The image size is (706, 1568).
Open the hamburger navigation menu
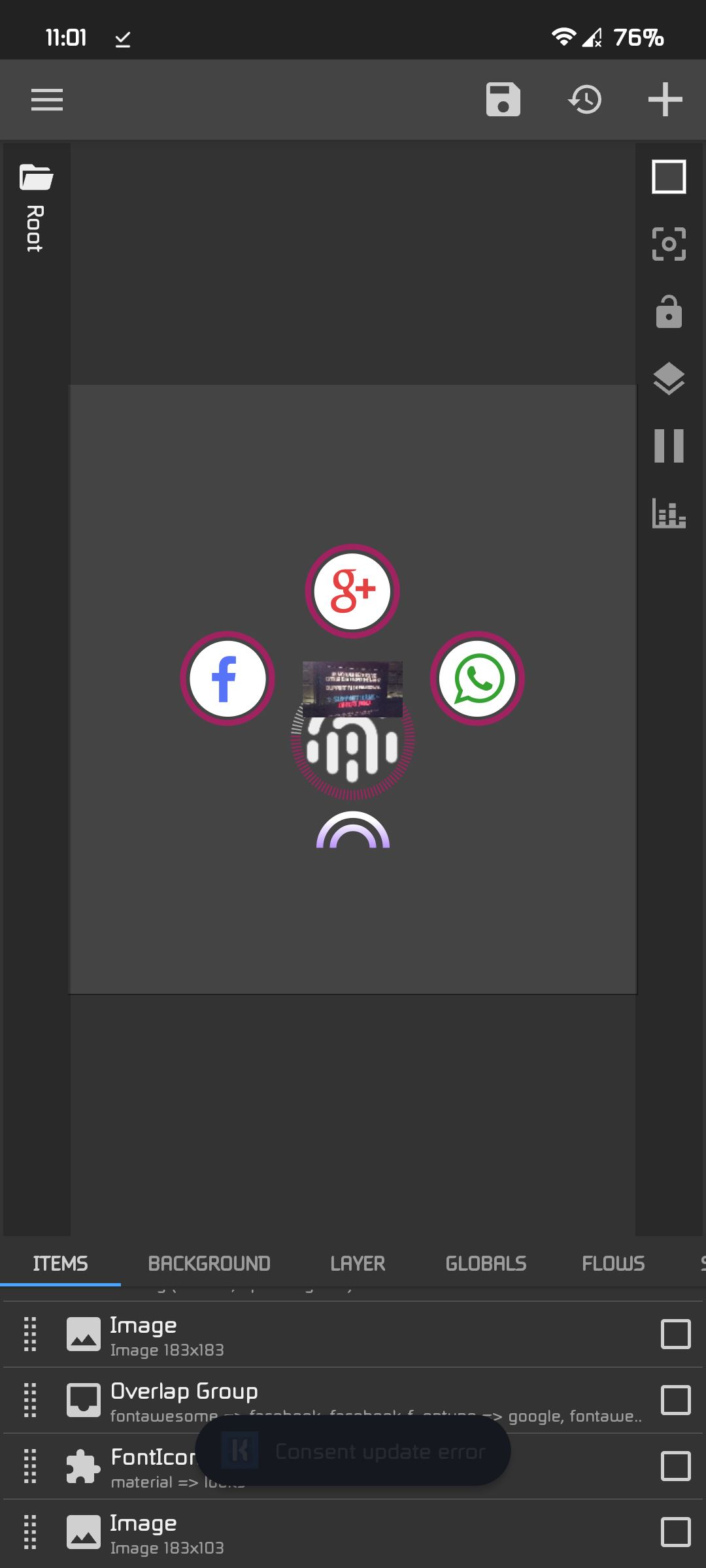click(47, 100)
